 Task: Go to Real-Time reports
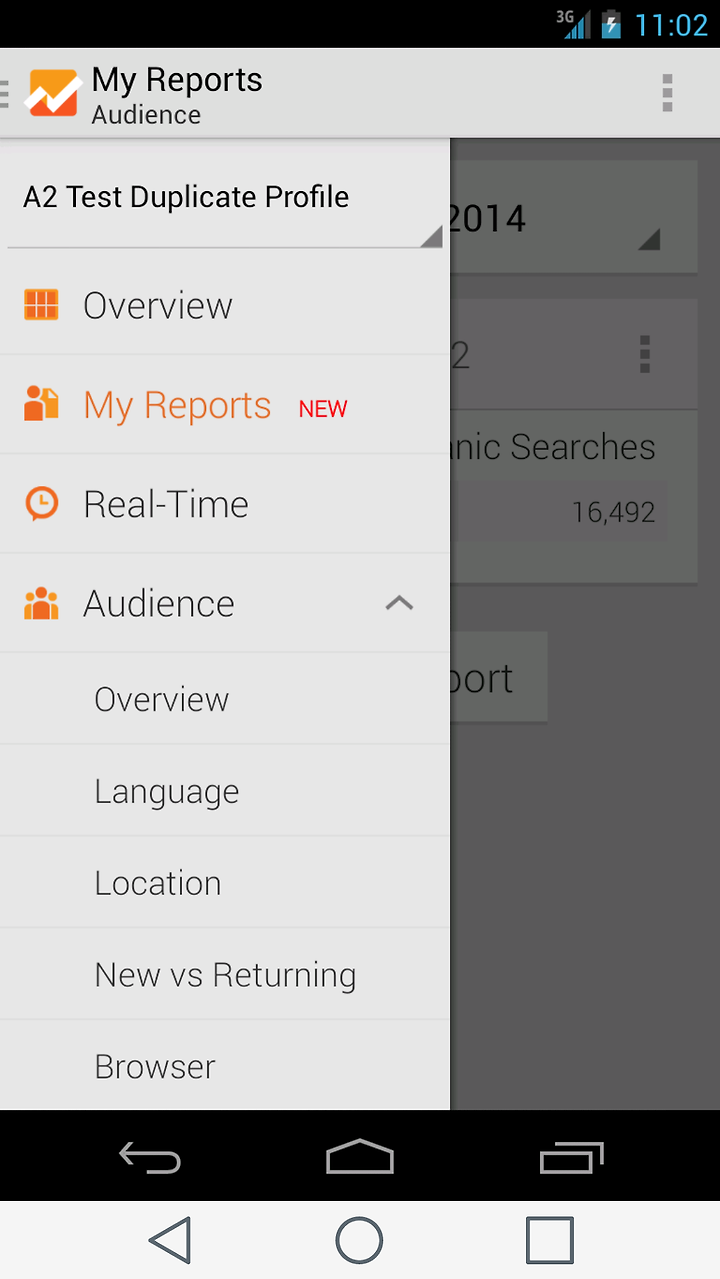(x=225, y=504)
